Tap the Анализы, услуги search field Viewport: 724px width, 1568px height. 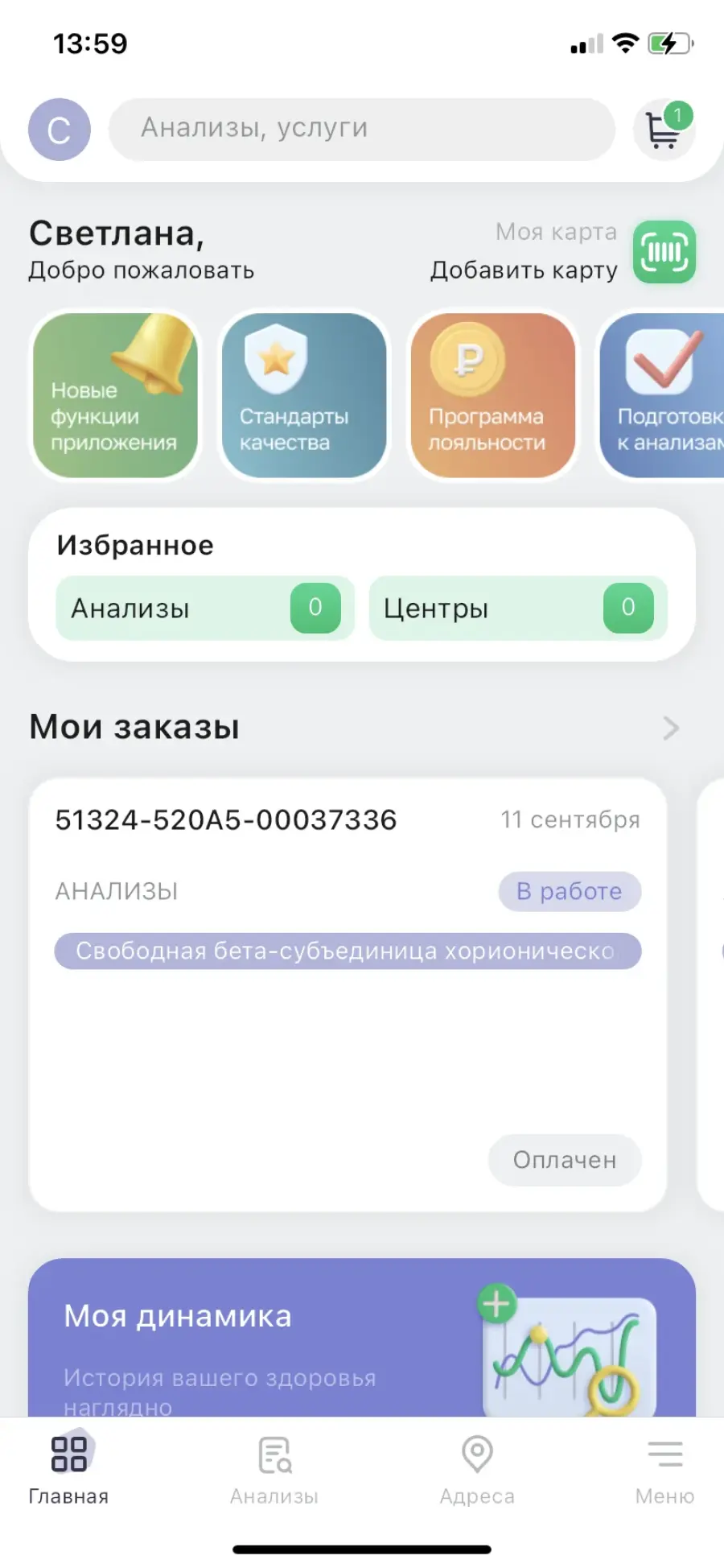[362, 130]
